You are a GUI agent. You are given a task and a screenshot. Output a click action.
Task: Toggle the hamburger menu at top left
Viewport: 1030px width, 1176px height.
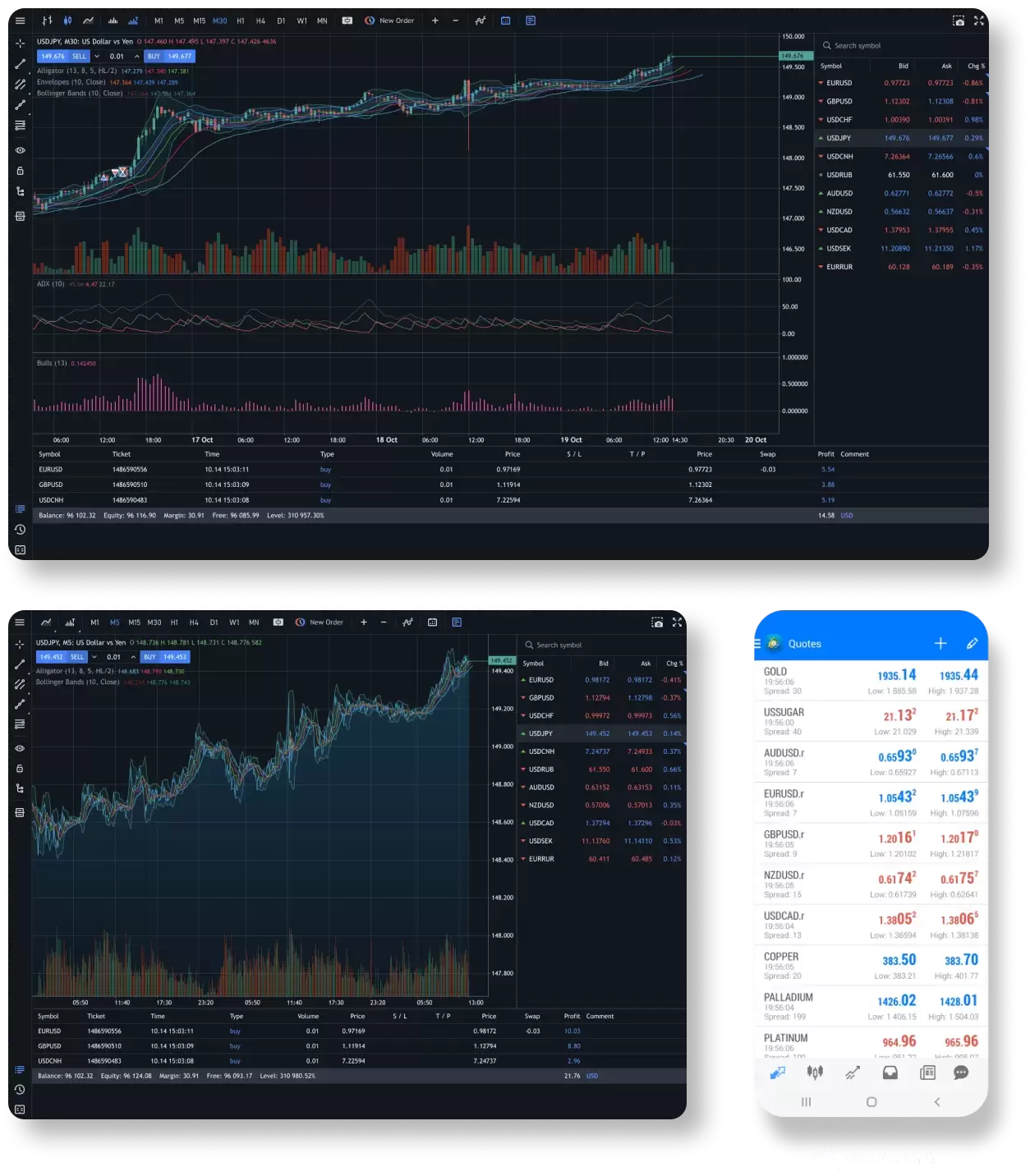20,21
